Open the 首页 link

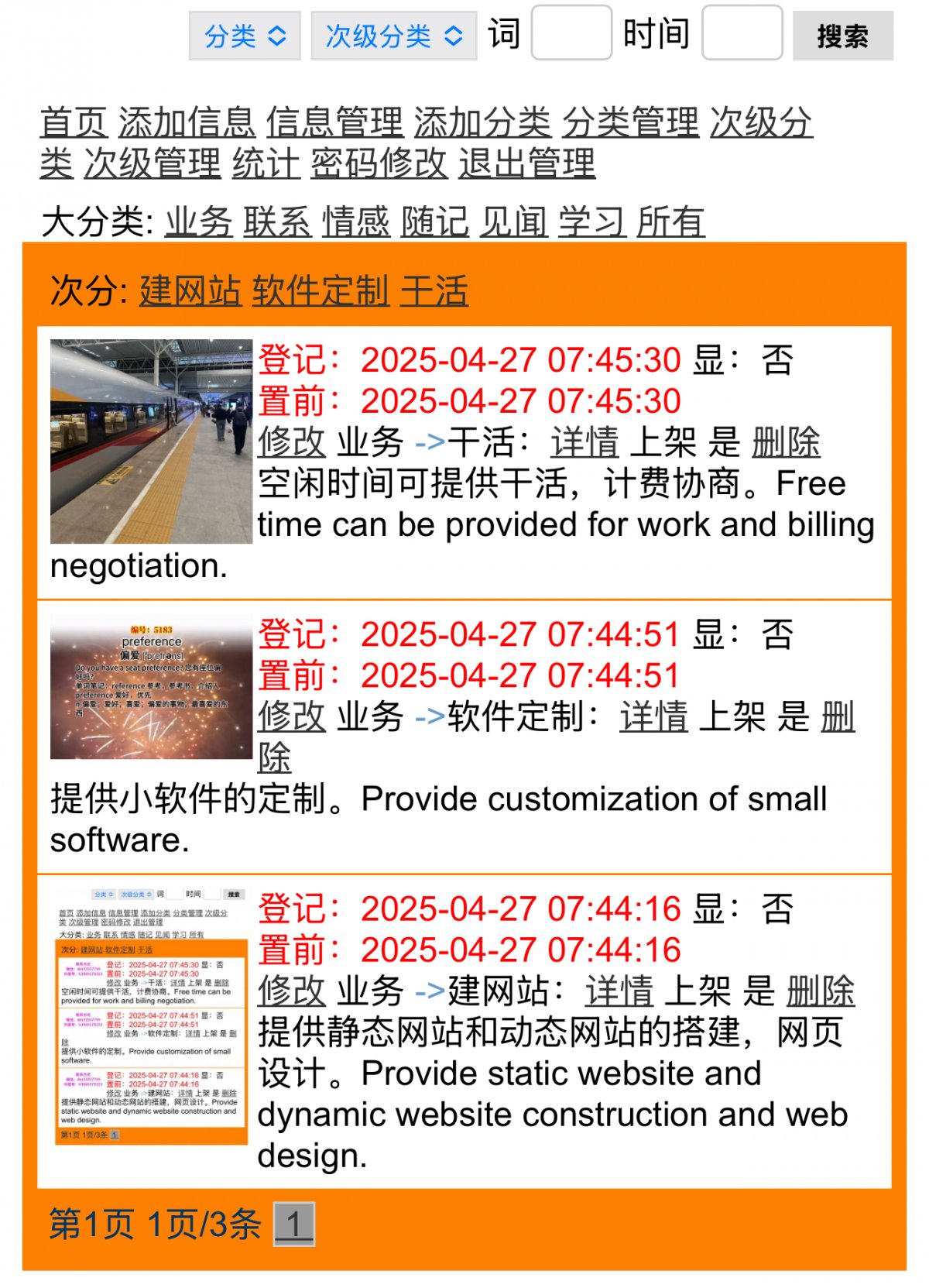click(74, 122)
